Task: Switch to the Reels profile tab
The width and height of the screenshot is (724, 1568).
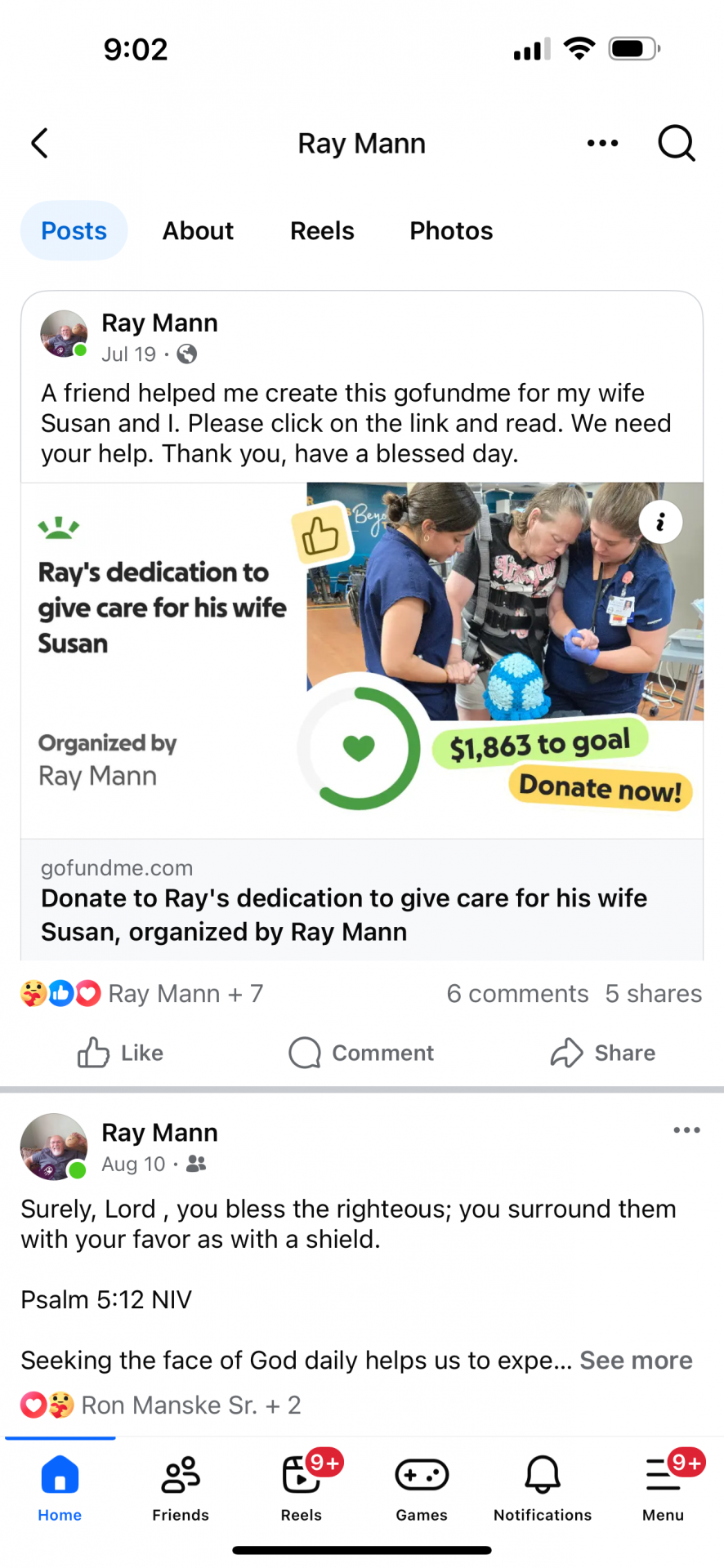Action: pyautogui.click(x=322, y=231)
